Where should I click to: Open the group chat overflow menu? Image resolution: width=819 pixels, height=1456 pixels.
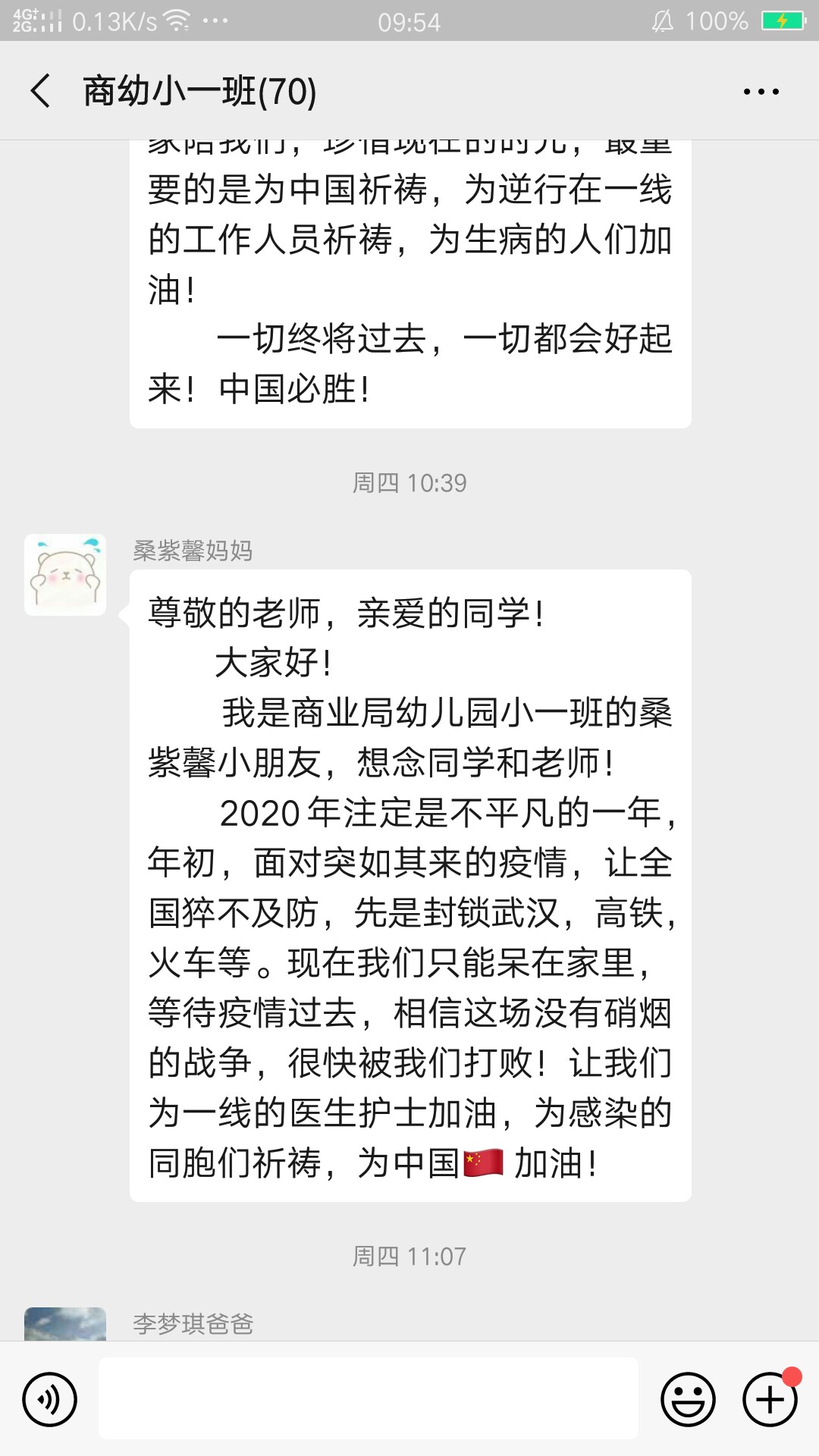point(761,92)
